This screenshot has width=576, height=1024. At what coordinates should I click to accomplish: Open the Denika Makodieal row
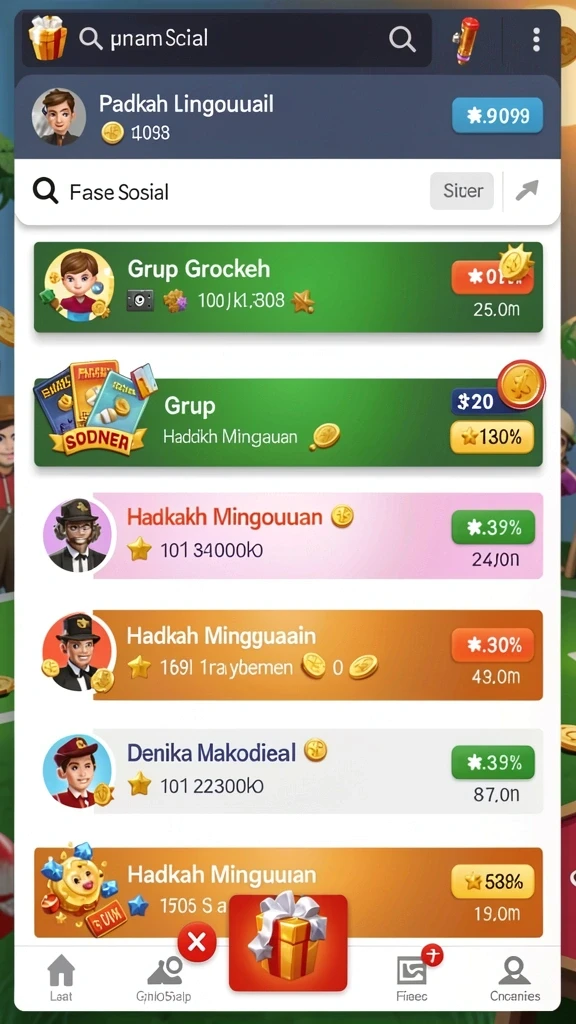294,771
